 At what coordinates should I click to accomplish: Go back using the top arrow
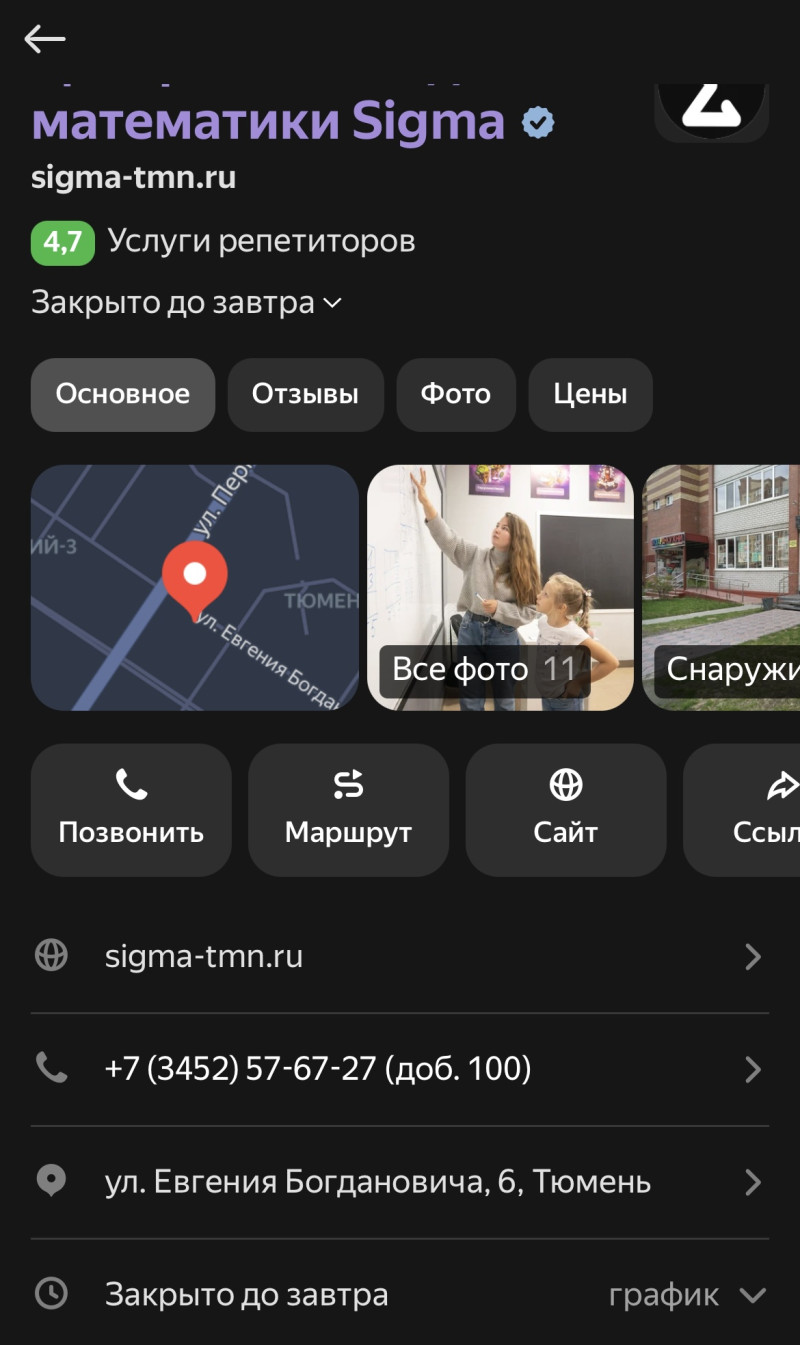point(45,40)
